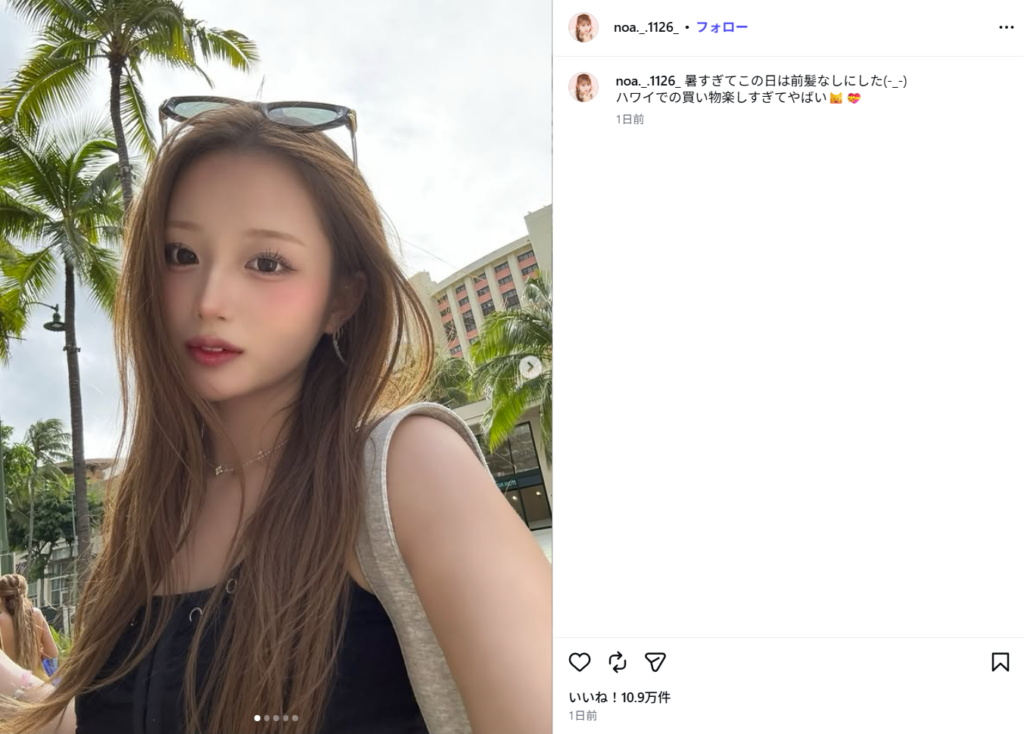The image size is (1024, 734).
Task: Like the post with the heart icon
Action: click(579, 662)
